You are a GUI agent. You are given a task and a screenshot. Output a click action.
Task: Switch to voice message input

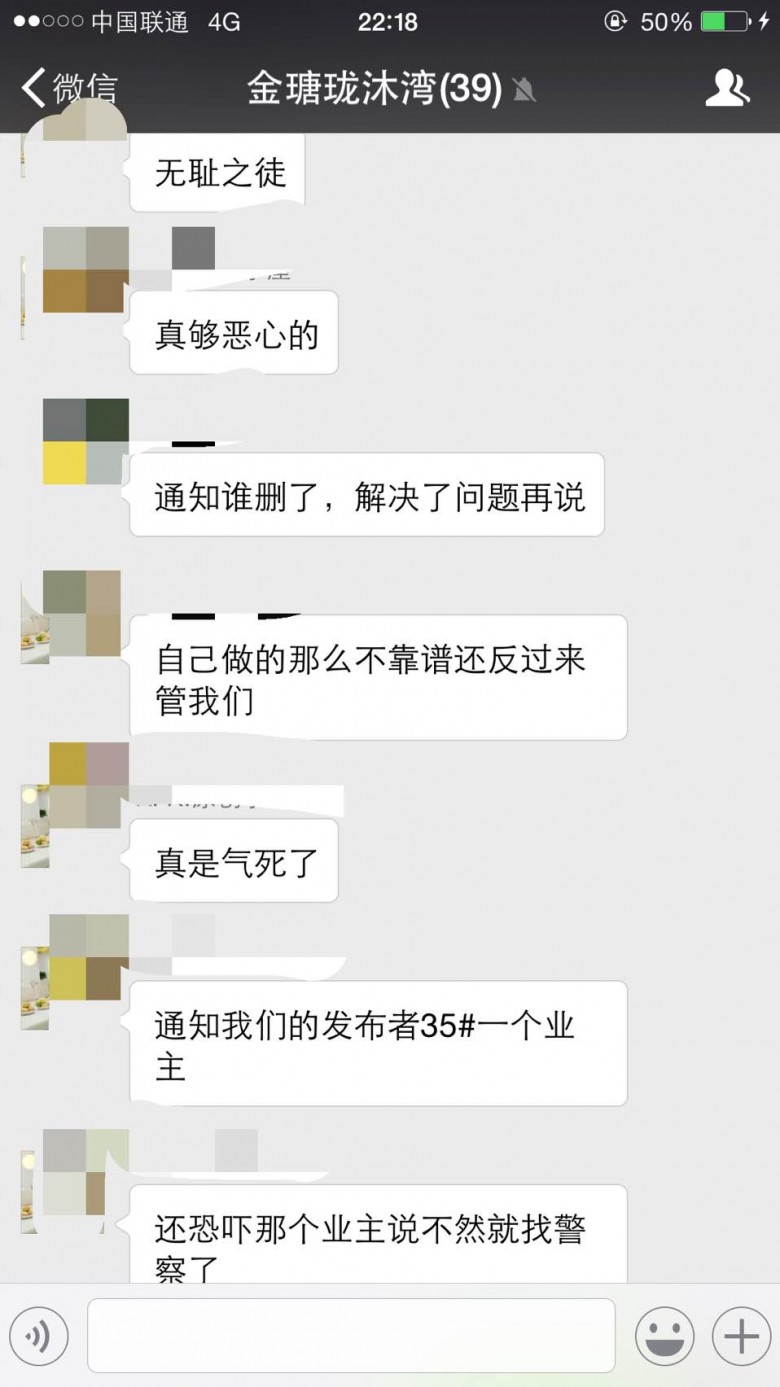point(39,1335)
